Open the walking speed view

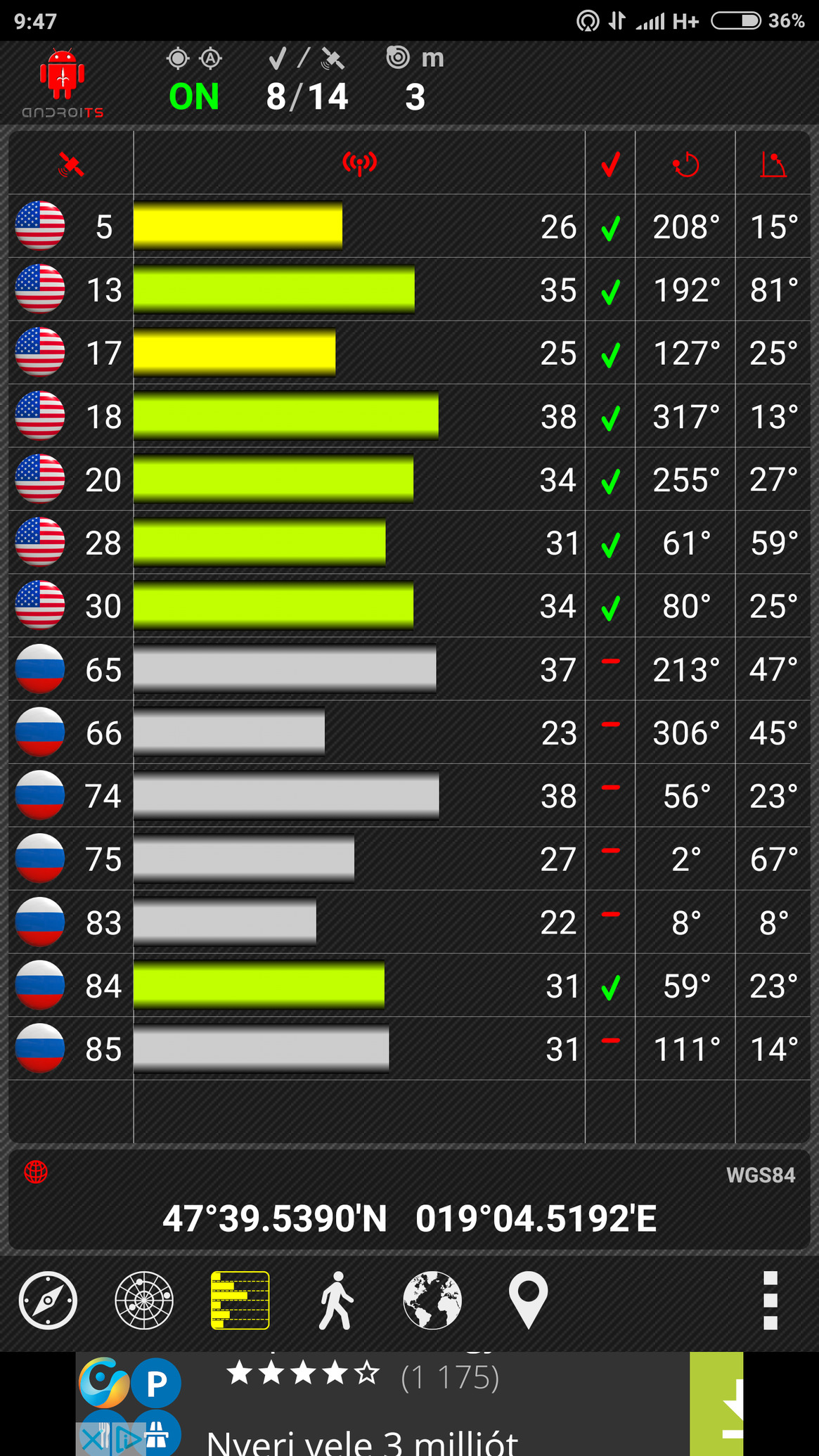tap(336, 1301)
